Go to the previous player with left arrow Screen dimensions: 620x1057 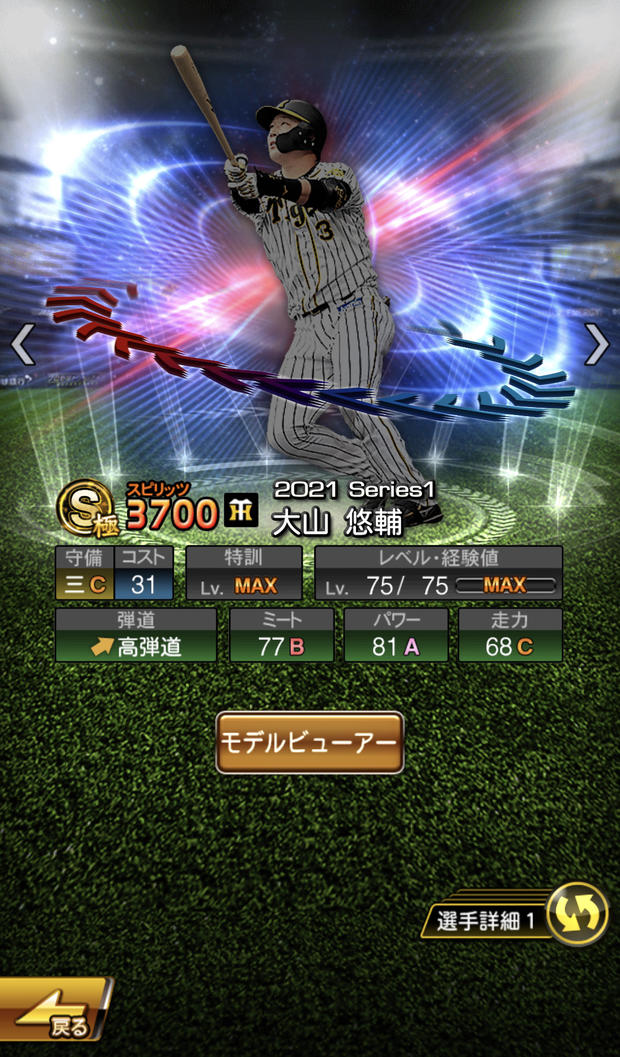click(23, 344)
